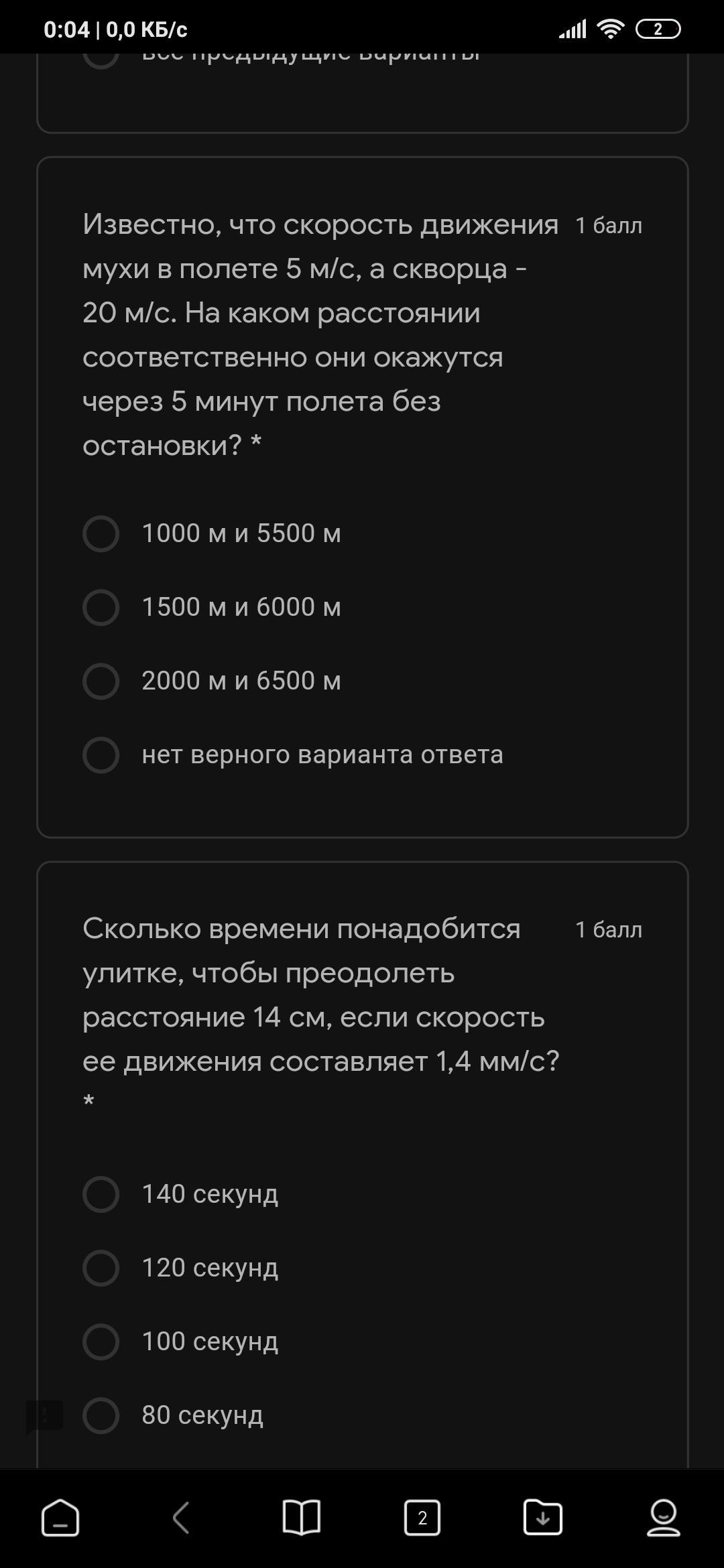Go back to the previous page
This screenshot has height=1568, width=724.
181,1518
